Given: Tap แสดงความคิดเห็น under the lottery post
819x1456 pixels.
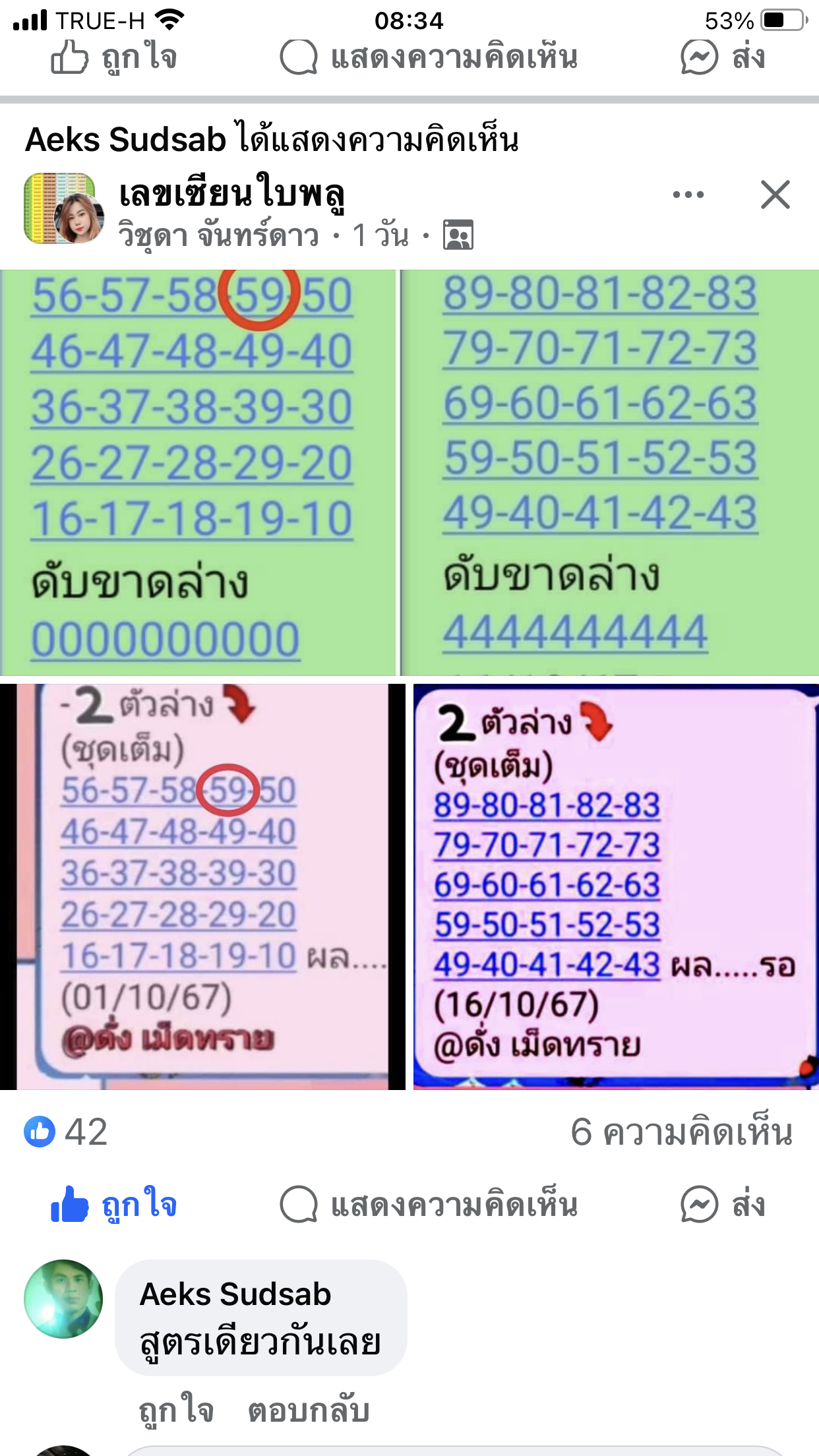Looking at the screenshot, I should pos(429,1204).
